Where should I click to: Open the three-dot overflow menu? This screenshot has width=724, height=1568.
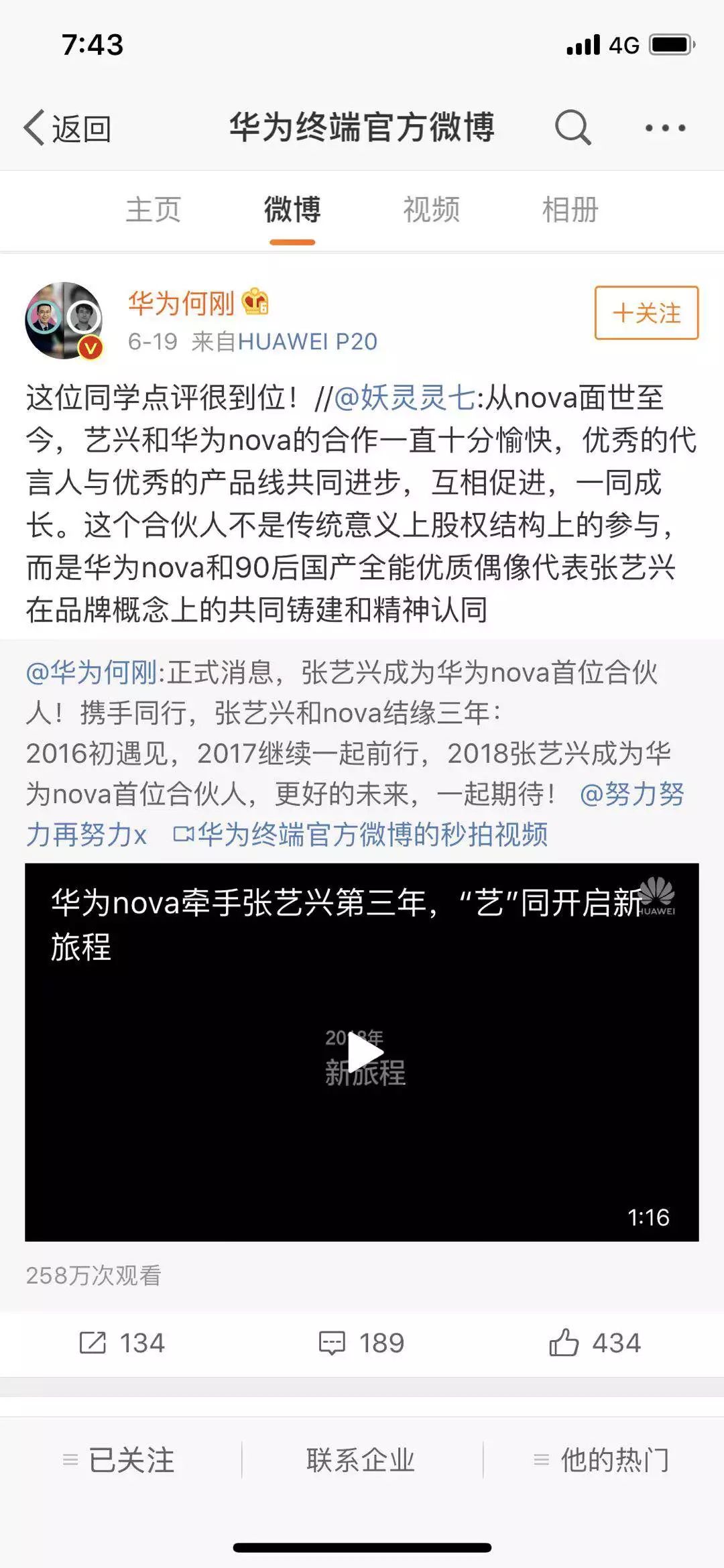pyautogui.click(x=665, y=127)
